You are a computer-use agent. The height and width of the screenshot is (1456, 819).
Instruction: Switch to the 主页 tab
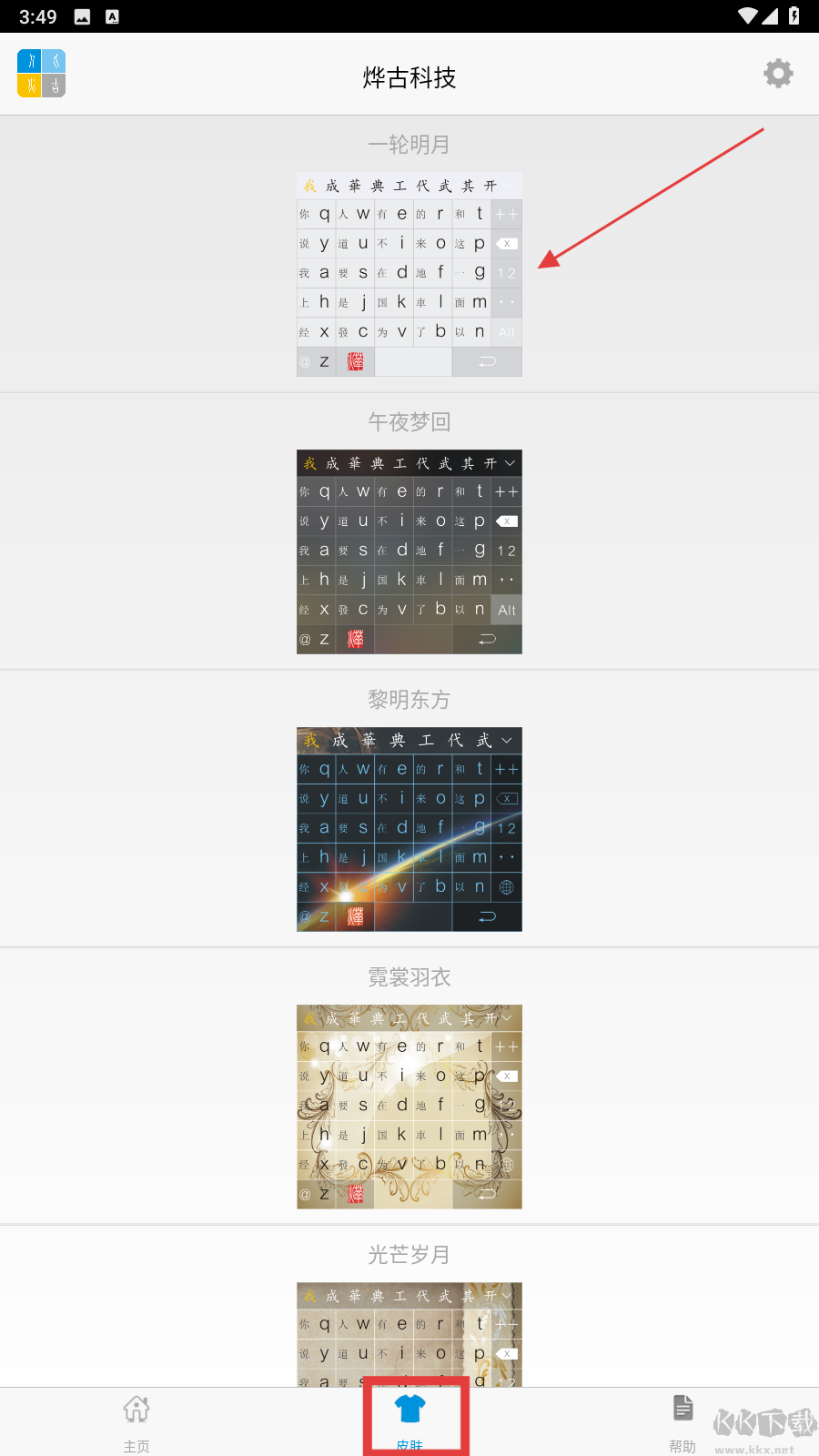click(x=136, y=1421)
